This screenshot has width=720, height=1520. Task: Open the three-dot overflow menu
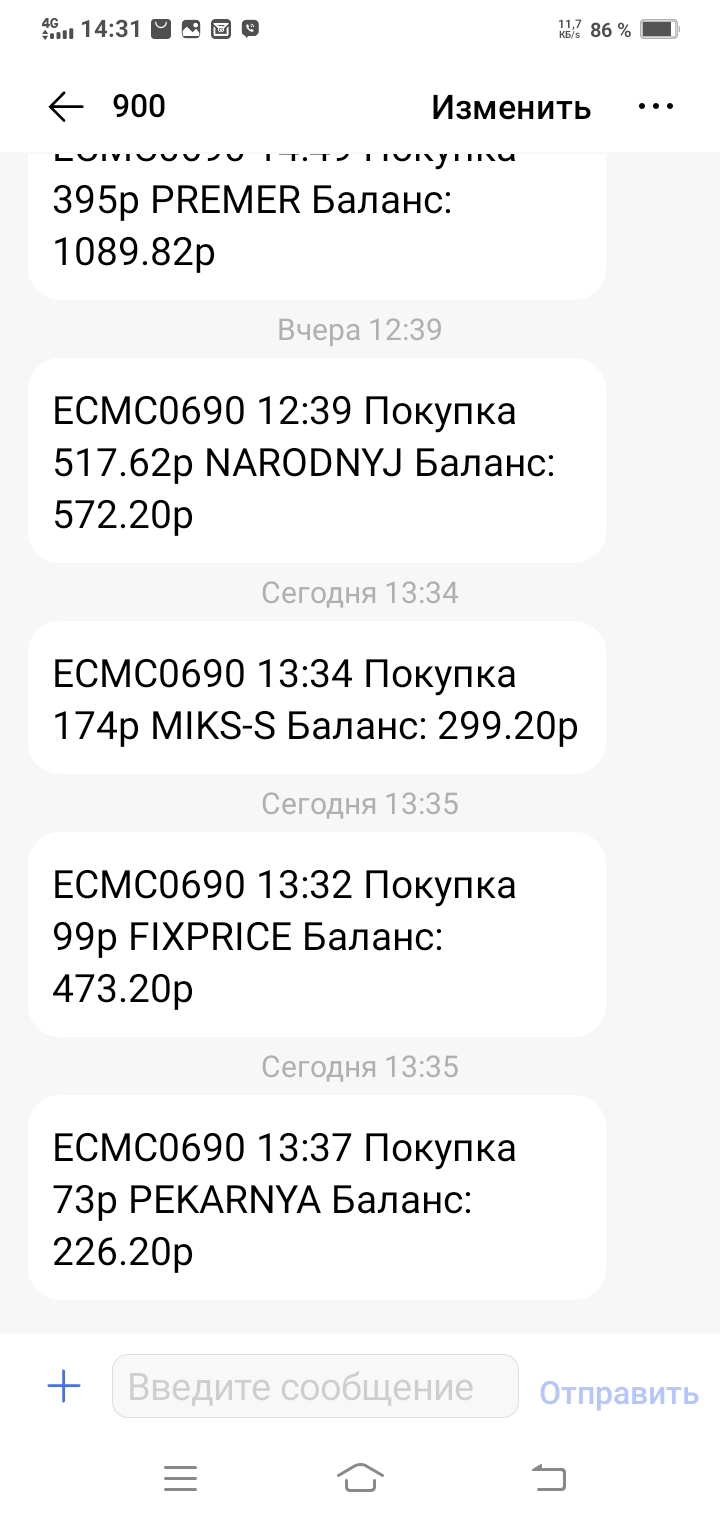(x=656, y=106)
